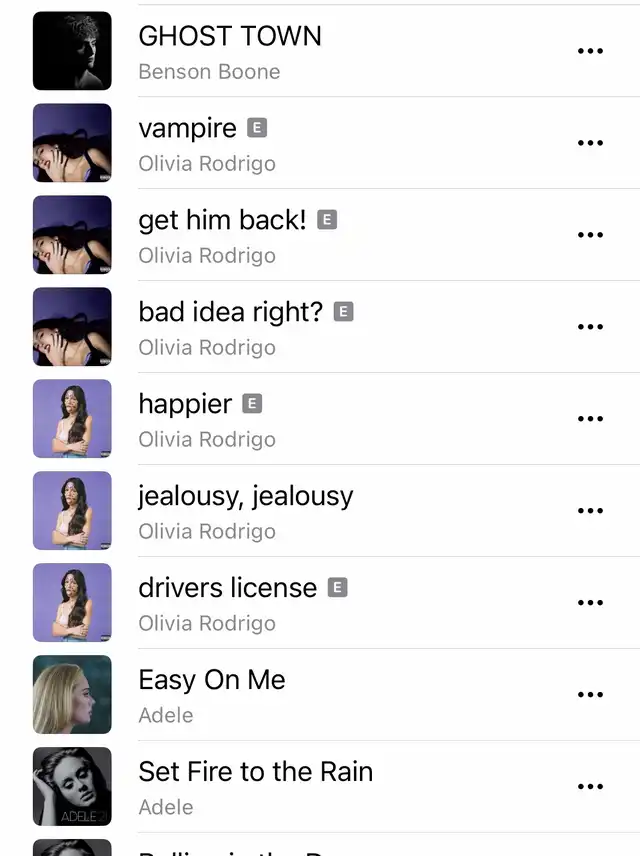Screen dimensions: 640x856
Task: Open more options for Easy On Me
Action: 591,695
